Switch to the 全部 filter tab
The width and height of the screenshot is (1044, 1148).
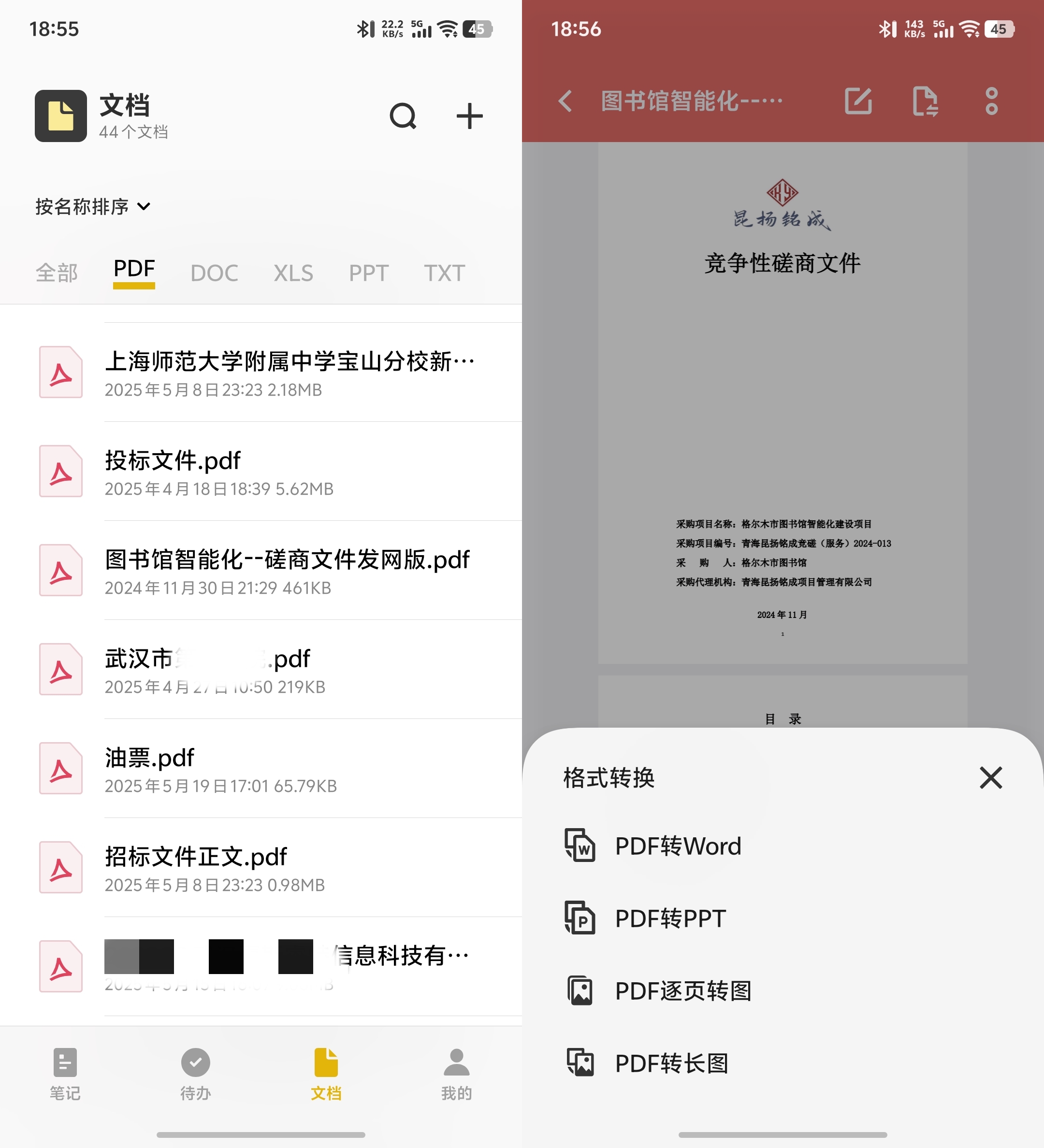pos(57,273)
